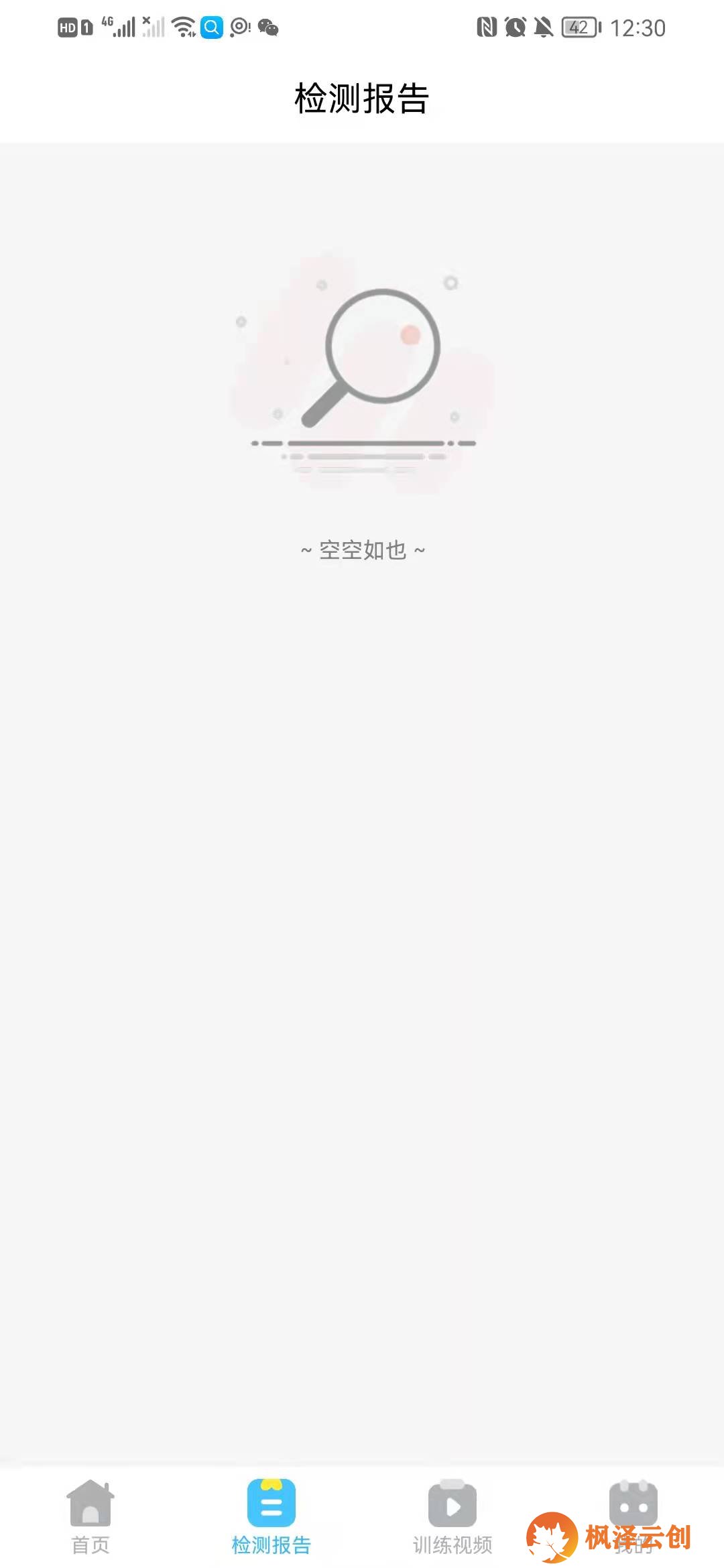Go to the 我的 profile tab
This screenshot has width=724, height=1568.
(633, 1517)
